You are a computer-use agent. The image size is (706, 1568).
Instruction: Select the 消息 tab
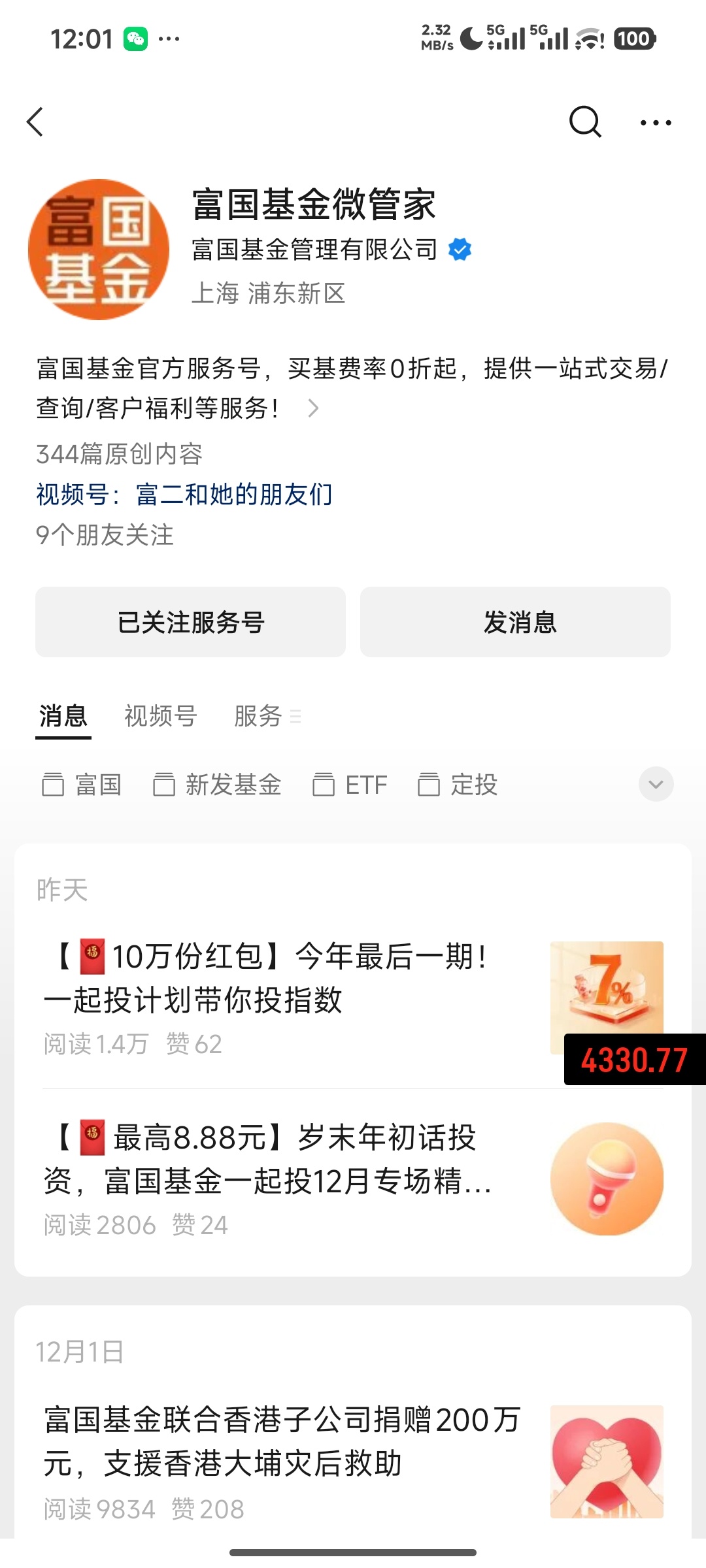[63, 716]
